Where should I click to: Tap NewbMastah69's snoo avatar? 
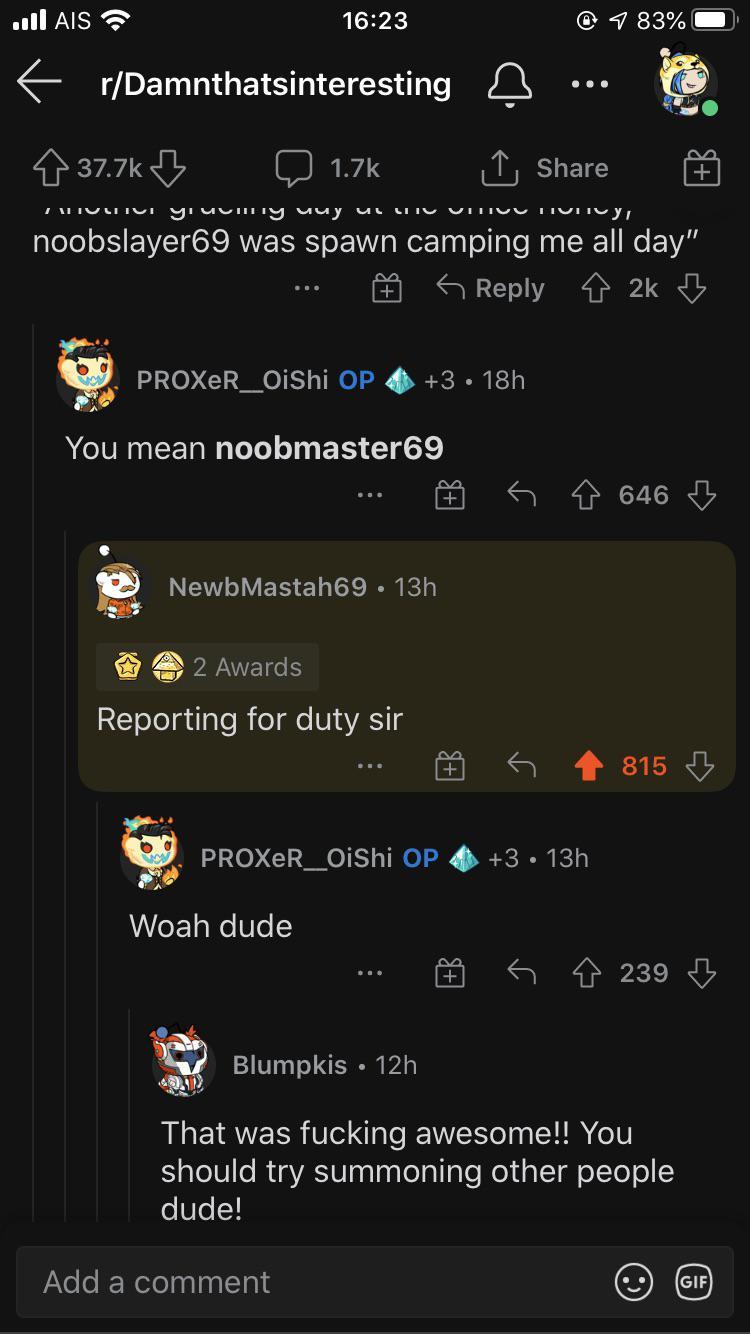pyautogui.click(x=117, y=588)
